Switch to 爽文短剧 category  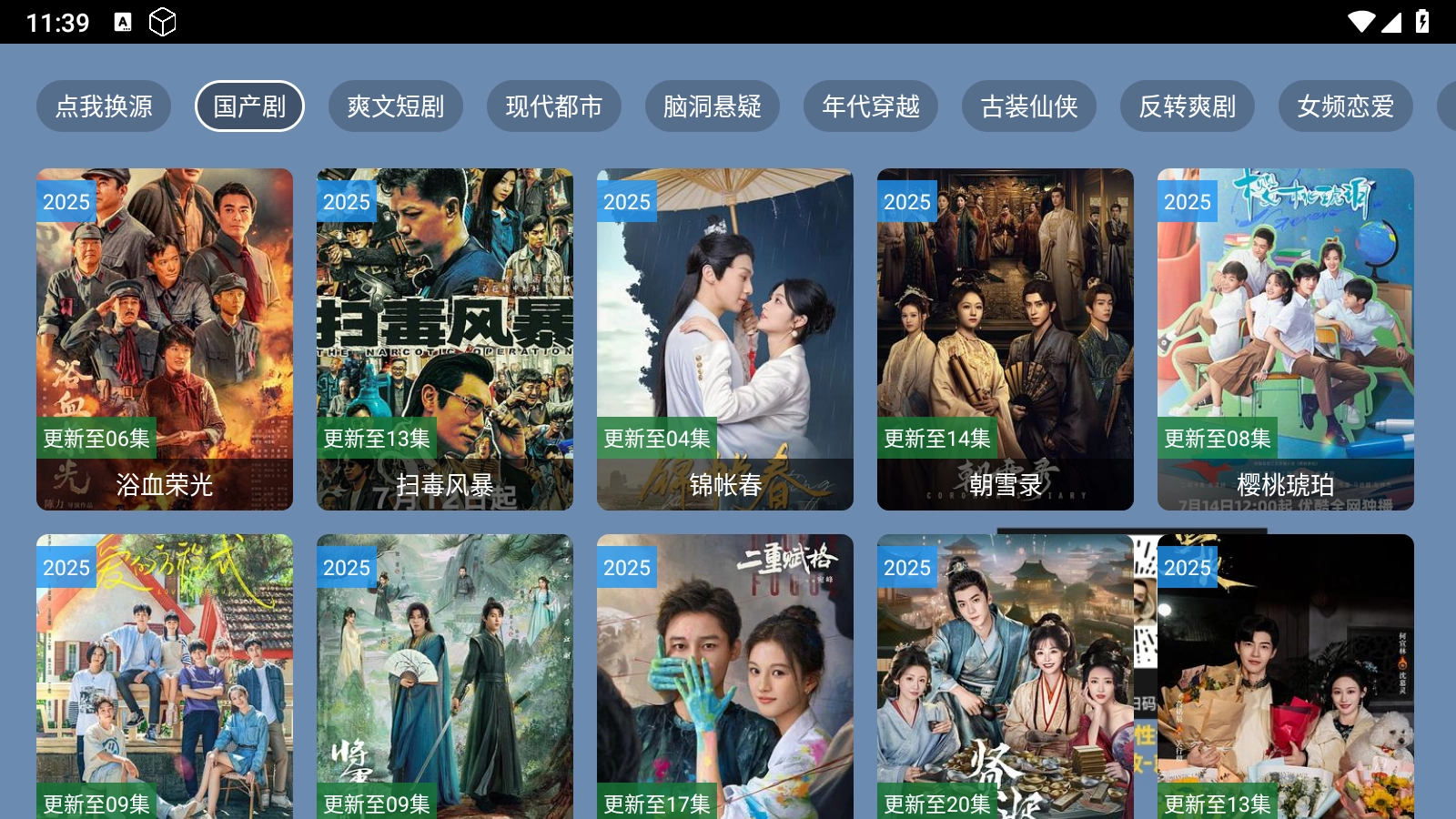396,106
